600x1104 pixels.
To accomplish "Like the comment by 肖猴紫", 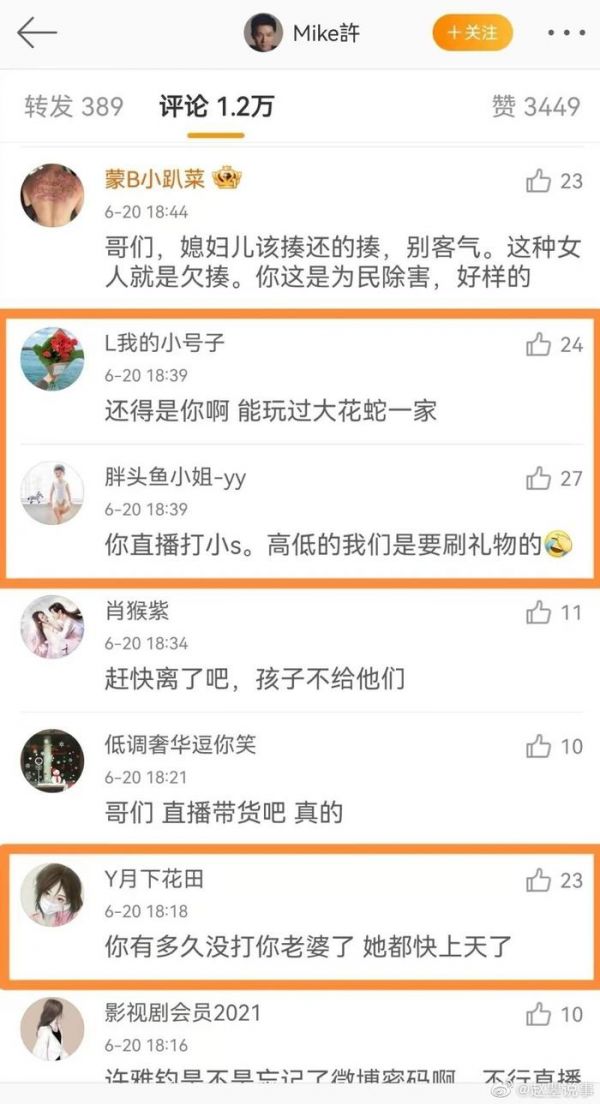I will point(539,612).
